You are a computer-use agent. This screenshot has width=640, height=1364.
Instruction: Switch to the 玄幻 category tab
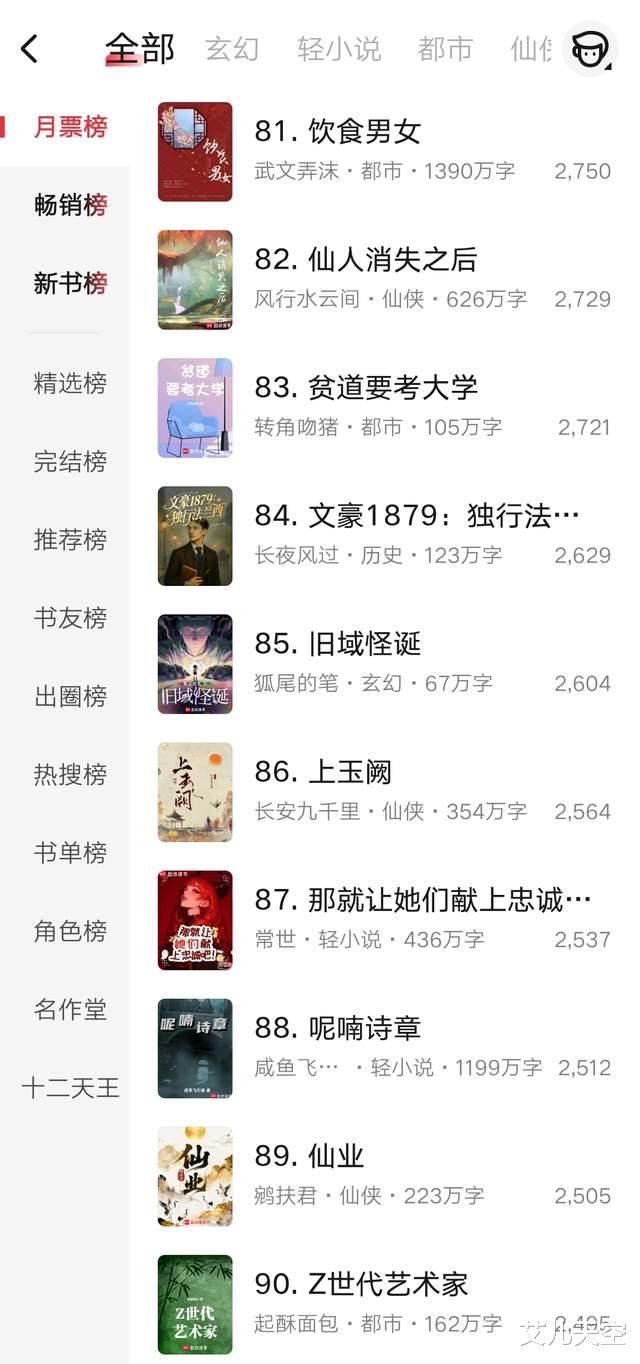232,49
